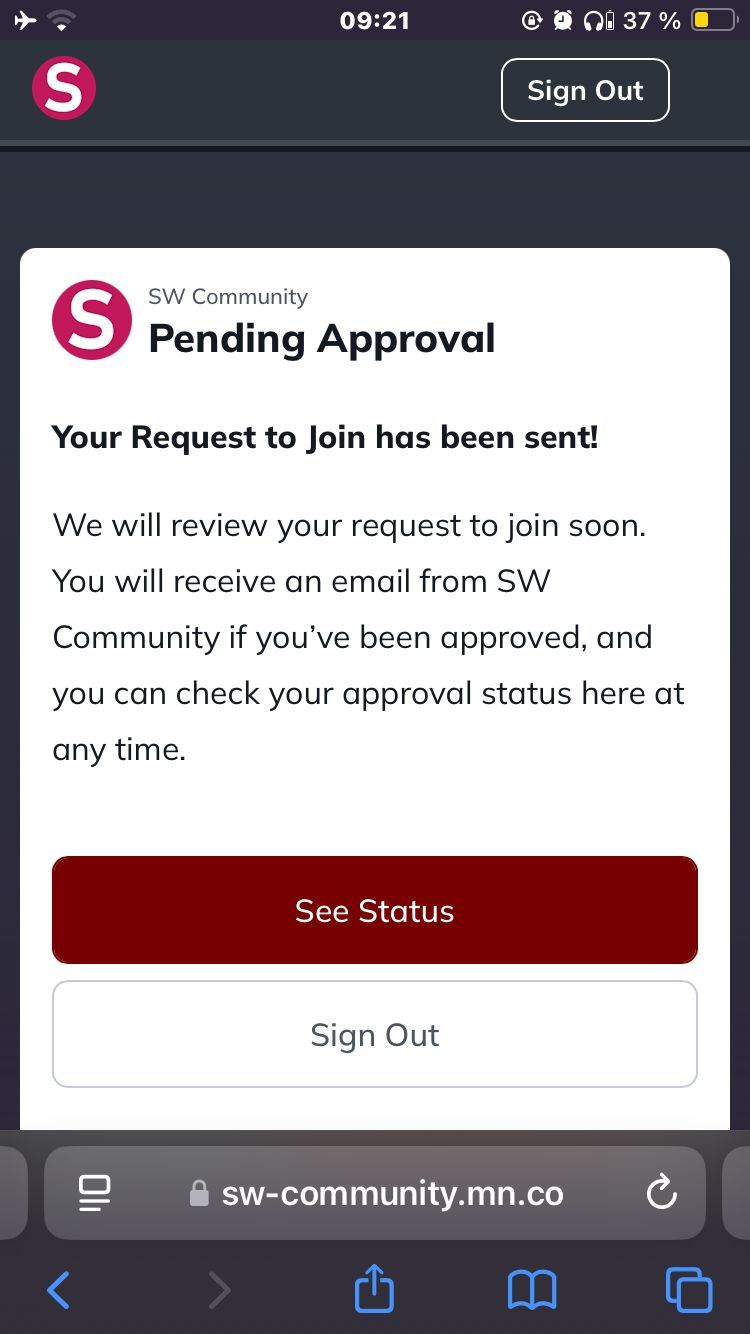This screenshot has width=750, height=1334.
Task: Tap the Sign Out button in header
Action: [x=585, y=90]
